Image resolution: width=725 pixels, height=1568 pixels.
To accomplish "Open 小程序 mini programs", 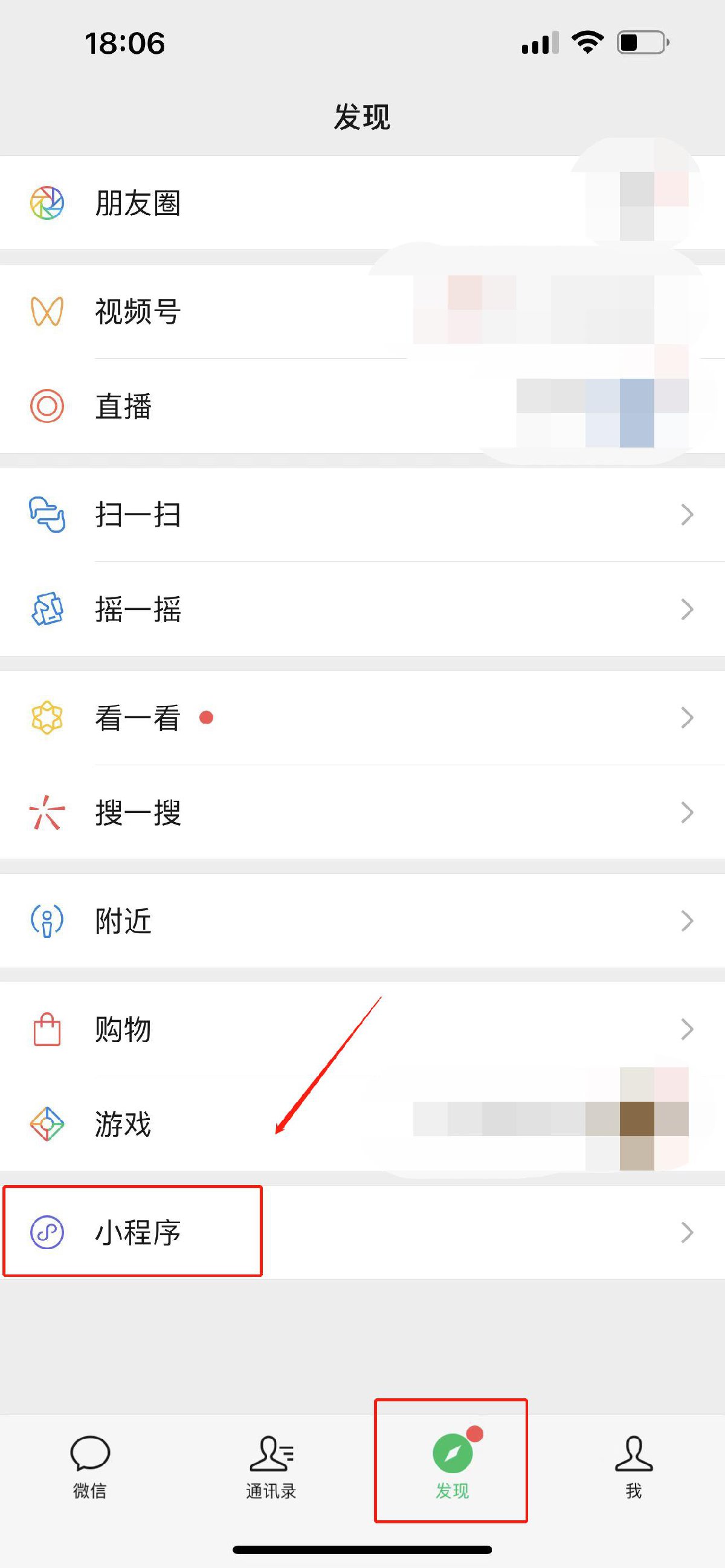I will [138, 1232].
